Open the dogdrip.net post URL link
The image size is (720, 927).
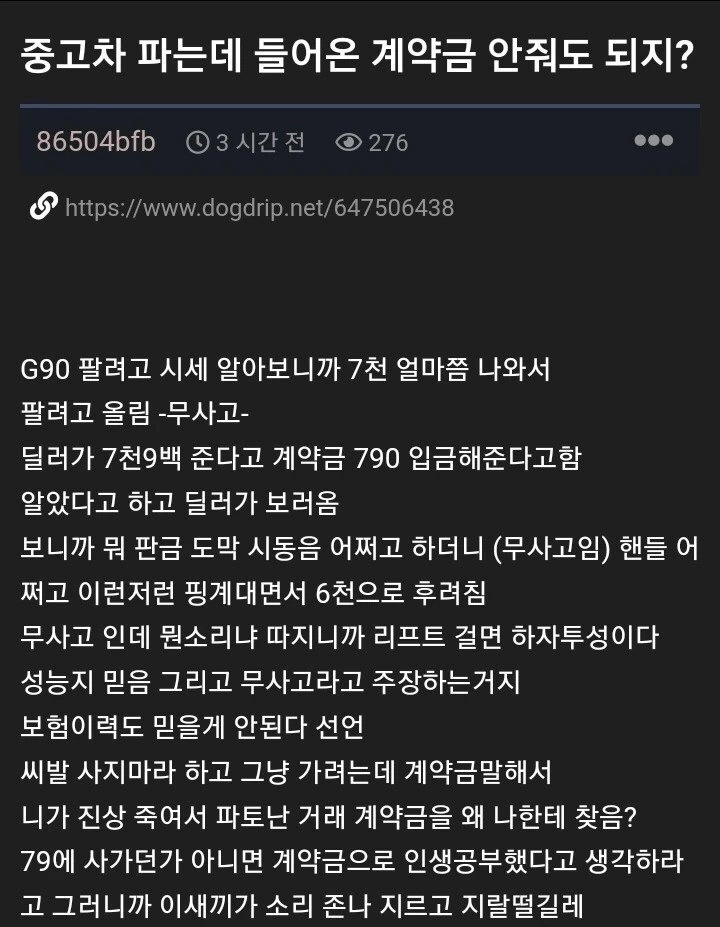259,208
